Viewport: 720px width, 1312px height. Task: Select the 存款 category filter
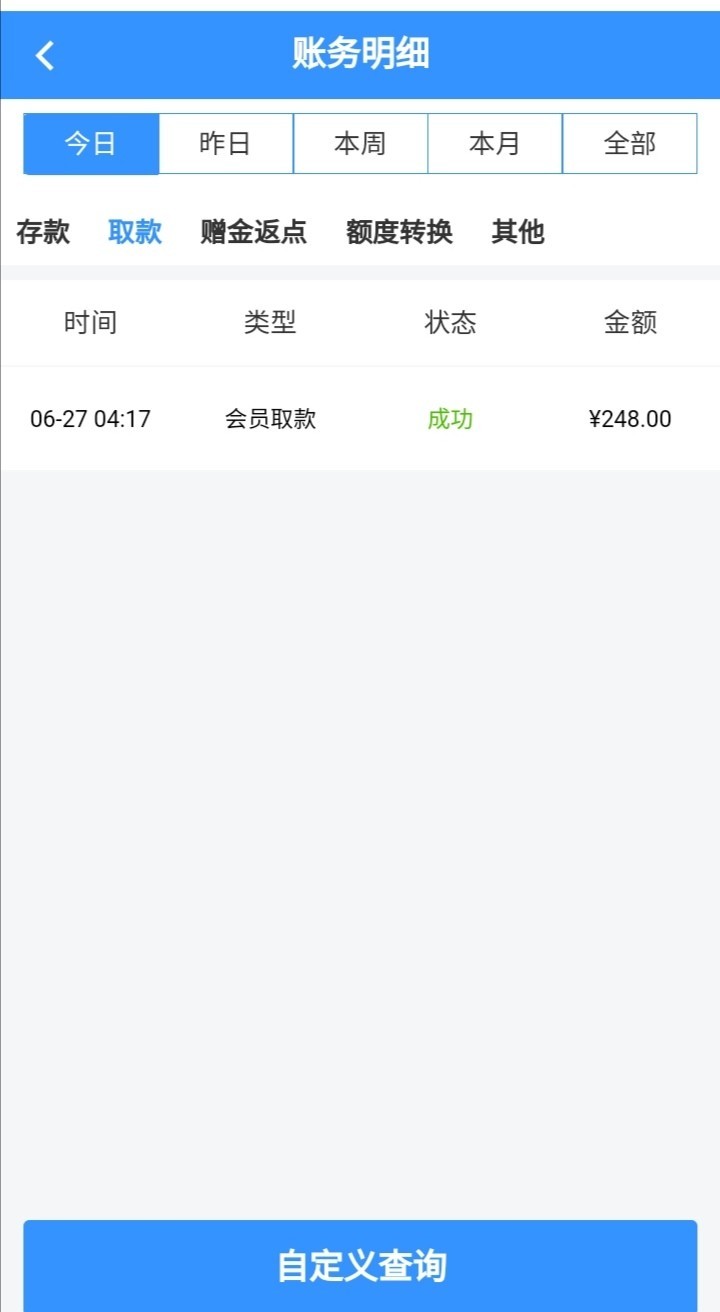click(x=42, y=232)
